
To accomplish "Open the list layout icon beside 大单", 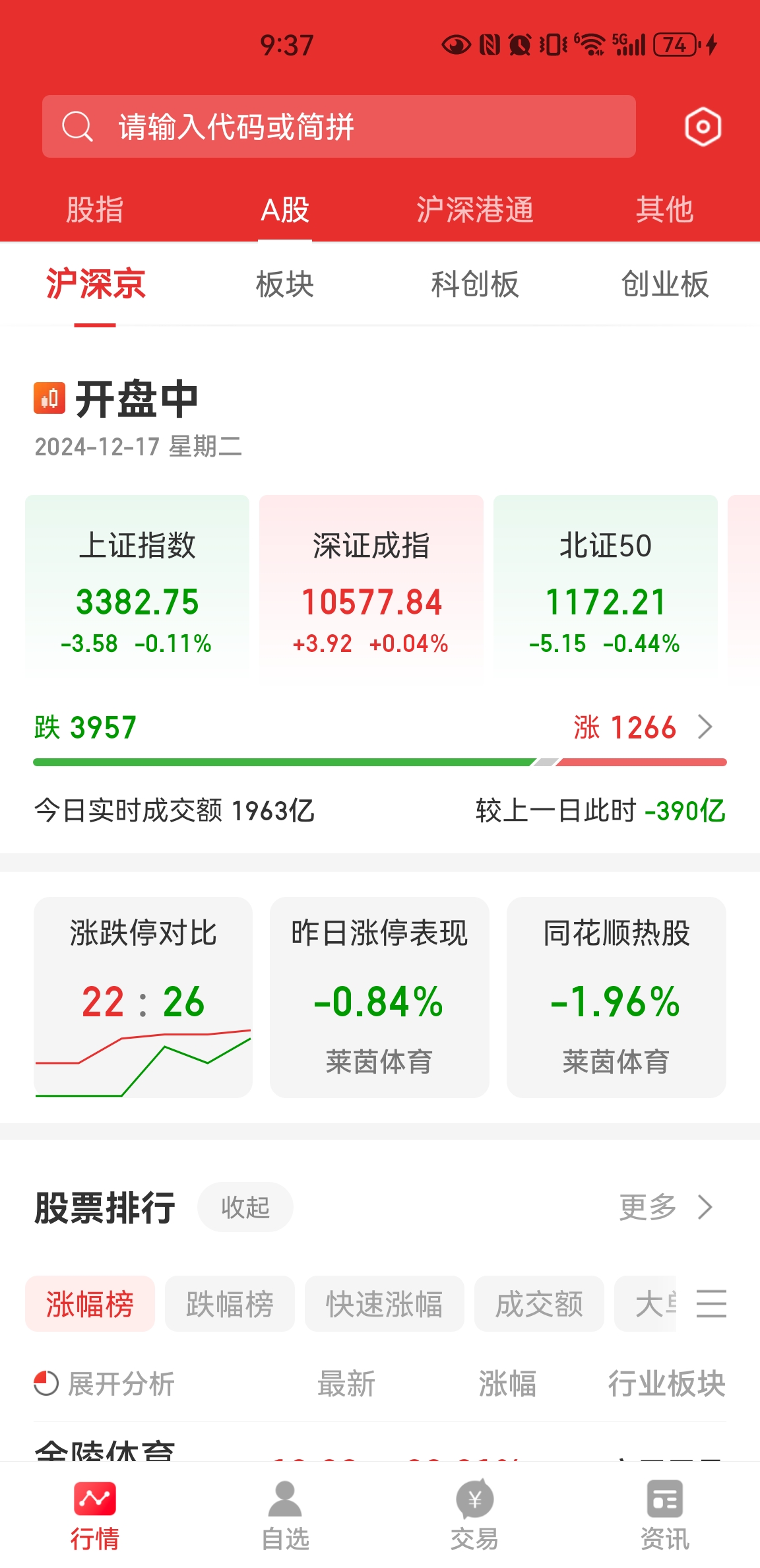I will click(x=711, y=1303).
